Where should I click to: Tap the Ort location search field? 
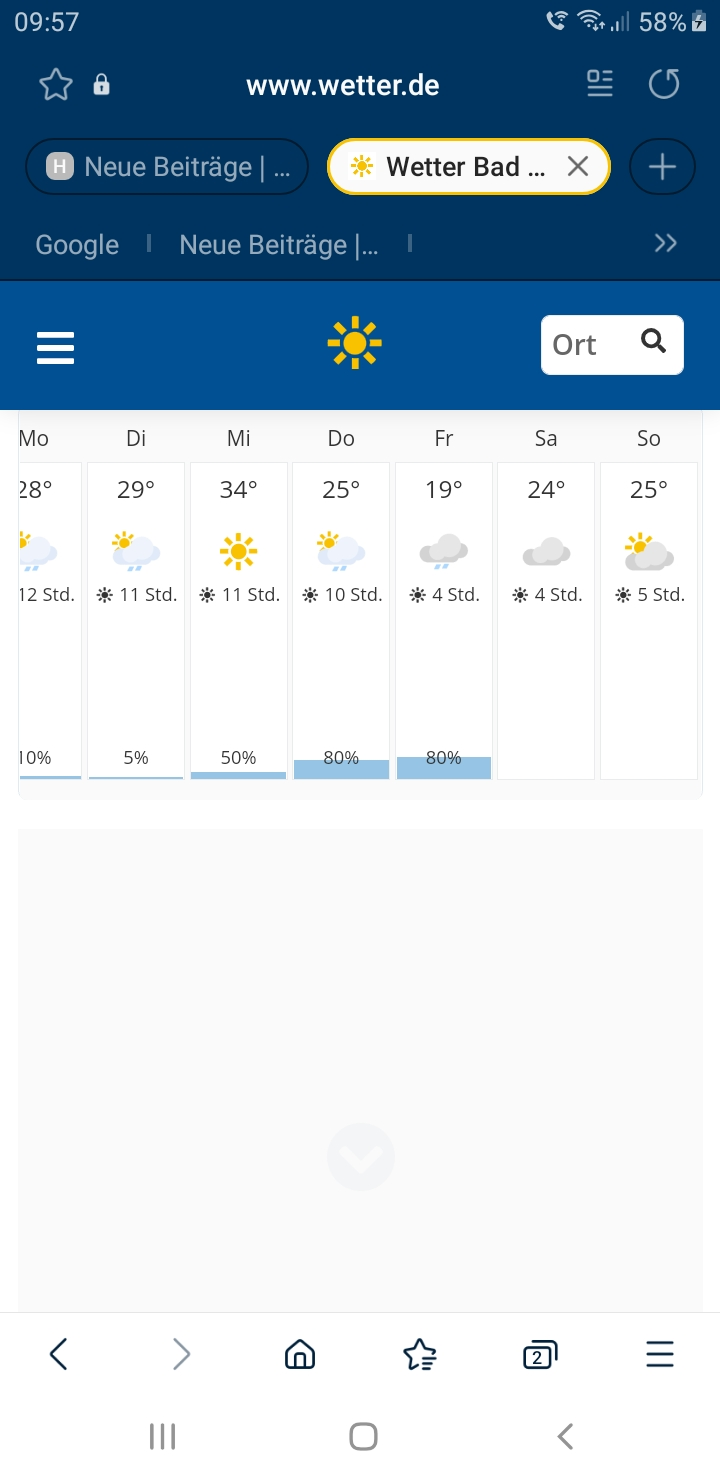click(612, 345)
